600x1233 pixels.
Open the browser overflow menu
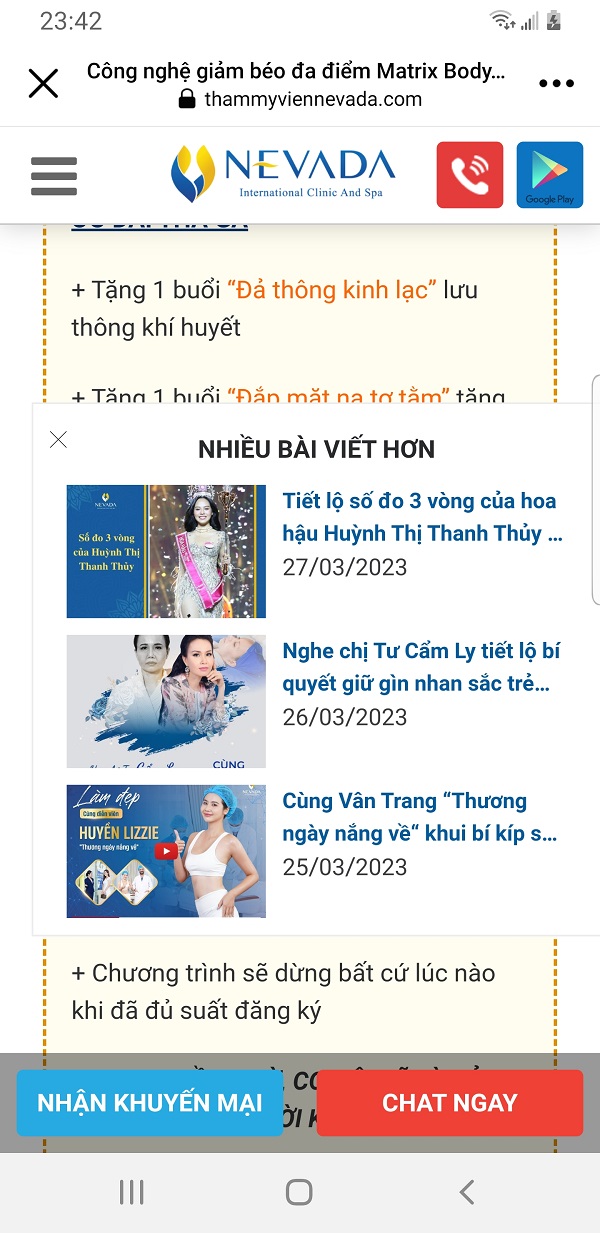tap(556, 84)
